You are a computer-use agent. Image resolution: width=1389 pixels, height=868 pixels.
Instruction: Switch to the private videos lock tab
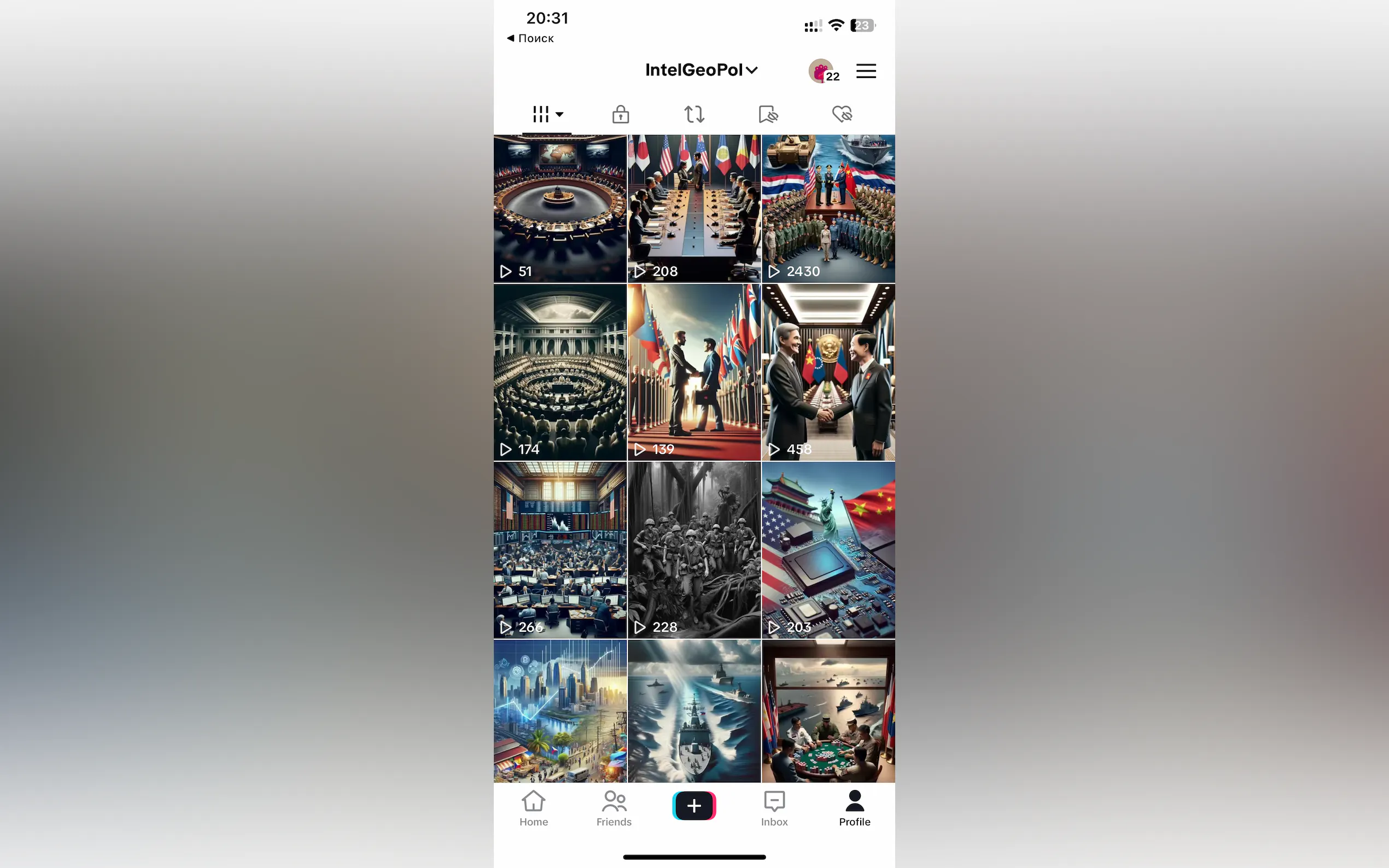click(x=620, y=114)
